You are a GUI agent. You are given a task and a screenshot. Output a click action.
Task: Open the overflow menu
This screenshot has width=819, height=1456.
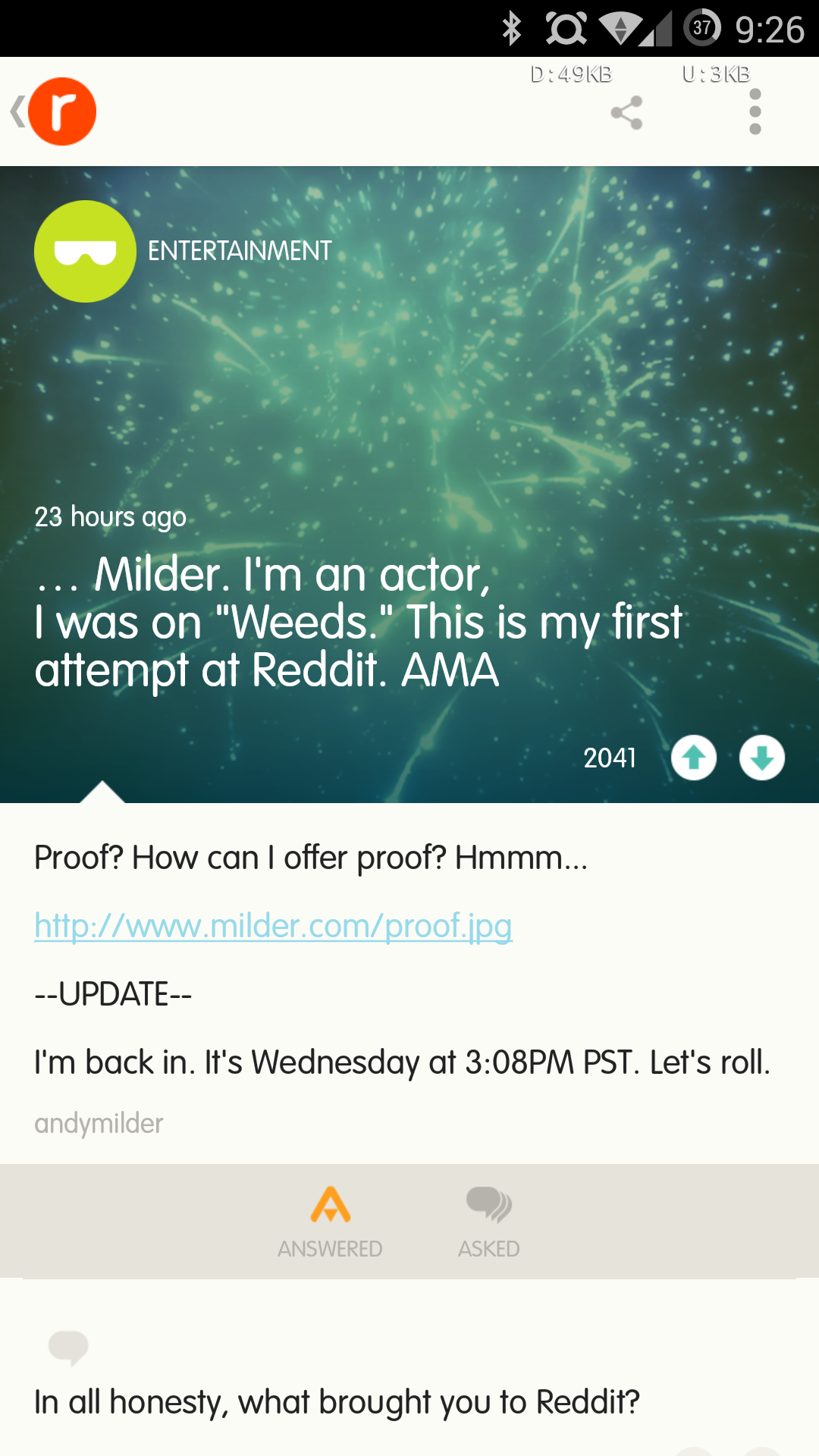pyautogui.click(x=755, y=112)
